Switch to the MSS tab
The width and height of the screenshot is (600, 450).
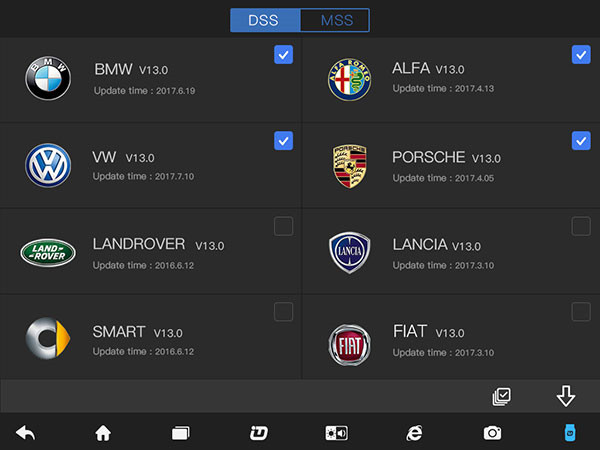[x=334, y=20]
